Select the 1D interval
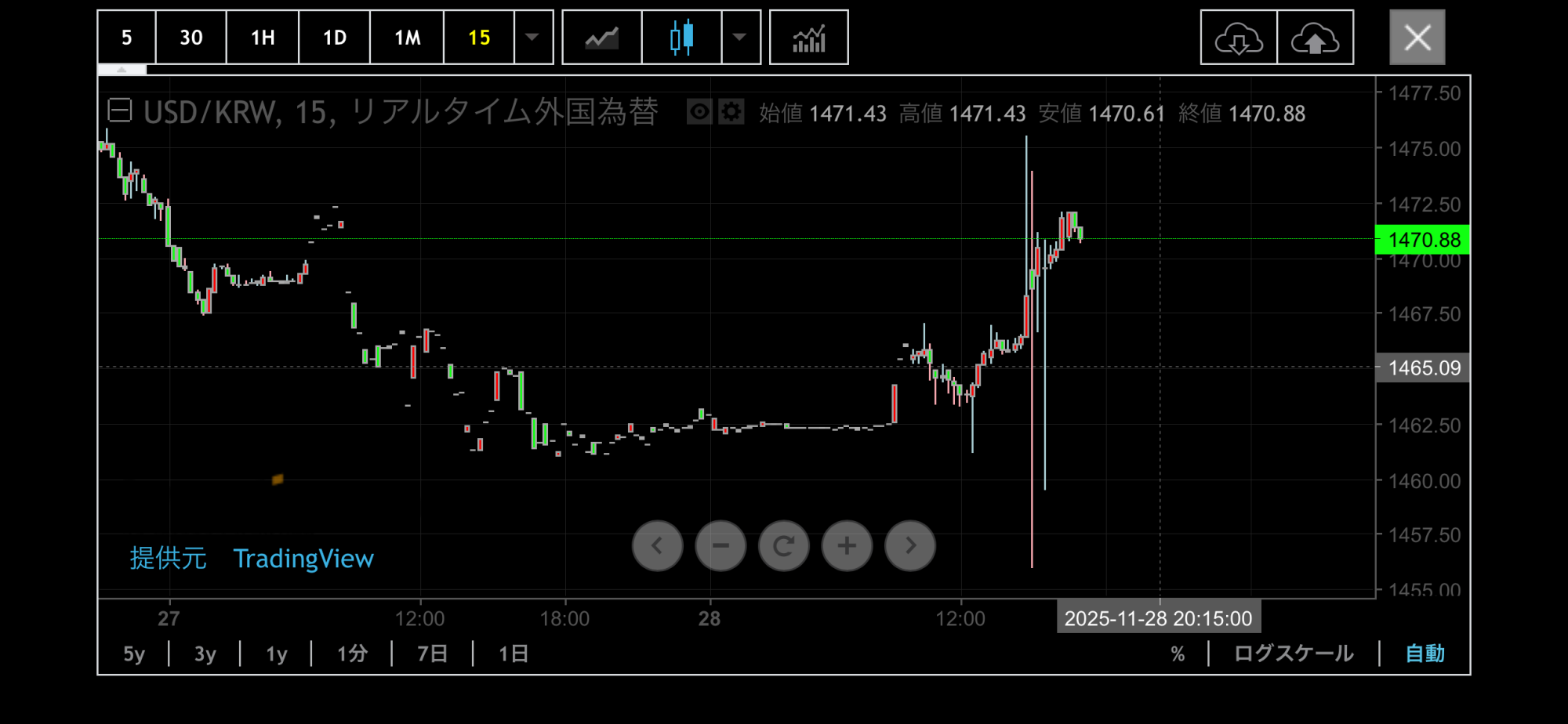 [x=334, y=38]
